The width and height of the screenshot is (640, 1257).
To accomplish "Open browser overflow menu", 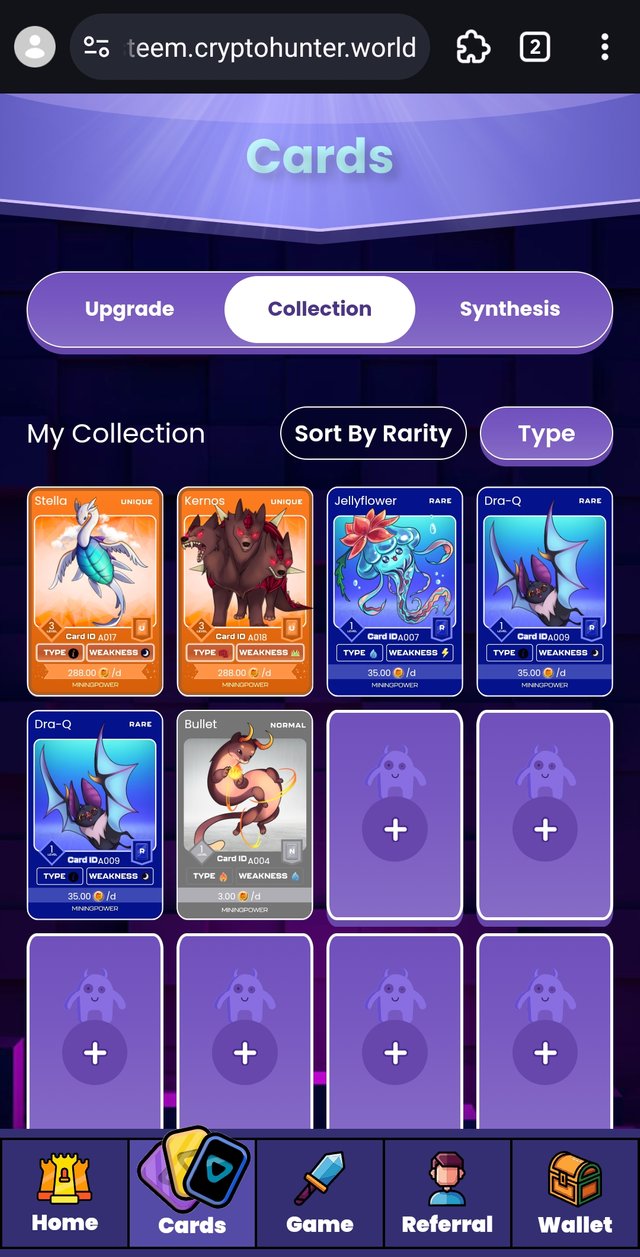I will (x=605, y=47).
